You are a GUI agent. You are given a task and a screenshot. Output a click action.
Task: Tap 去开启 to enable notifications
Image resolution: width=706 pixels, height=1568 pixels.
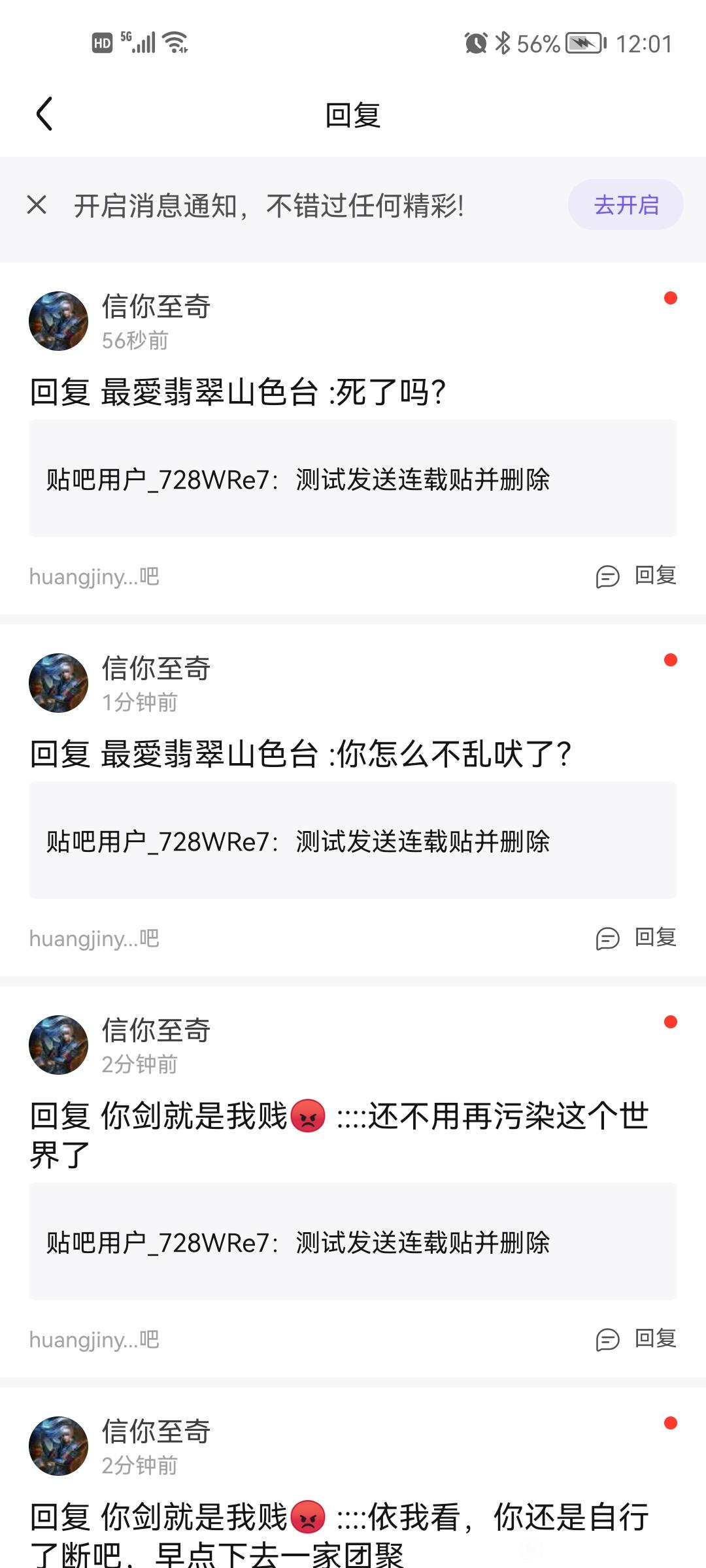626,205
